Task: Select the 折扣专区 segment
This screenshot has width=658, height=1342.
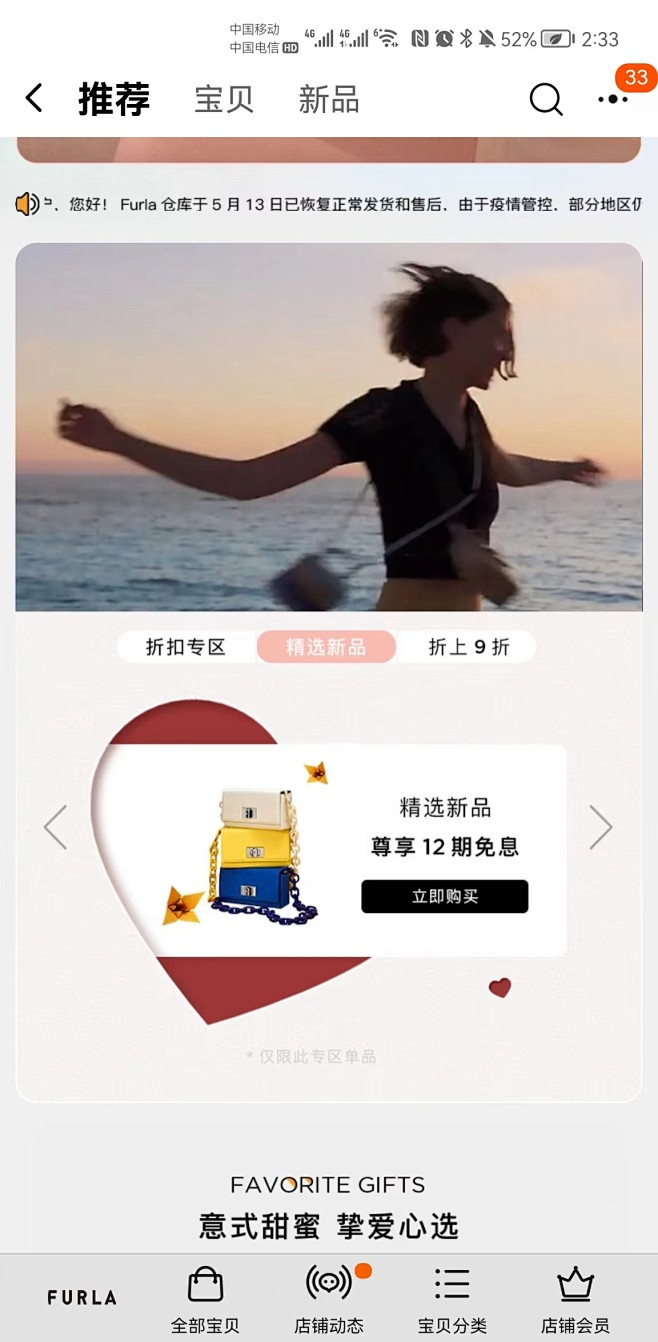Action: pos(186,647)
